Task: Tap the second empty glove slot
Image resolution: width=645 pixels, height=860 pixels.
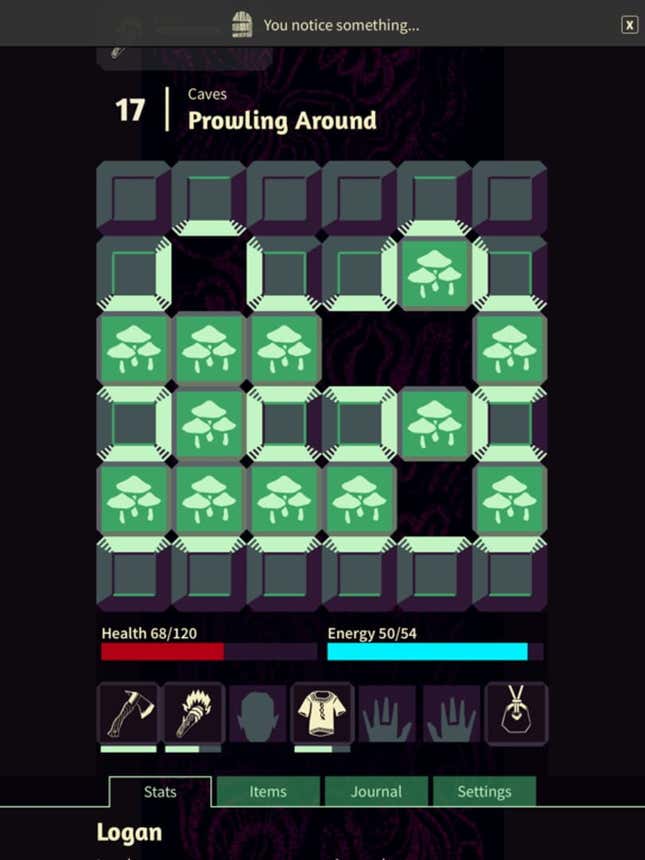Action: [x=452, y=713]
